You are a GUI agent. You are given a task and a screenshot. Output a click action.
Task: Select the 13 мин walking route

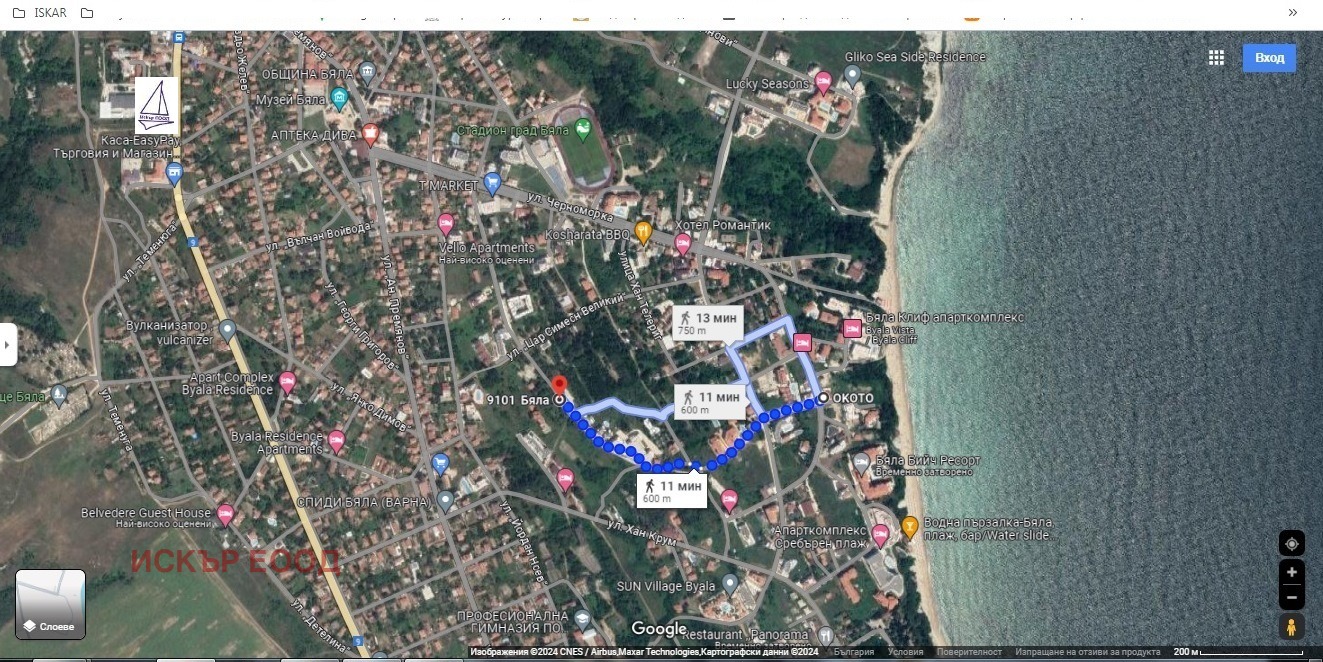pos(707,323)
